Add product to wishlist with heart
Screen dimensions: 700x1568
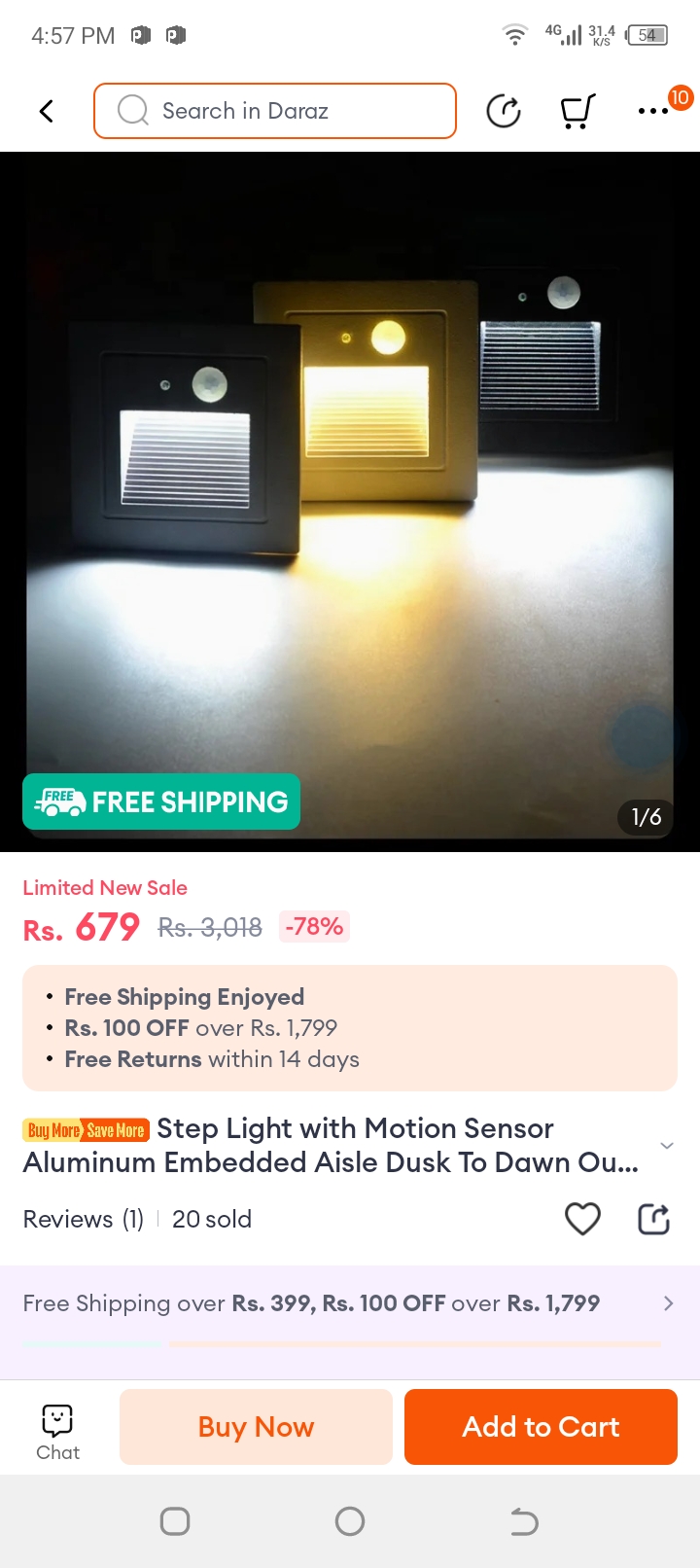[x=582, y=1219]
